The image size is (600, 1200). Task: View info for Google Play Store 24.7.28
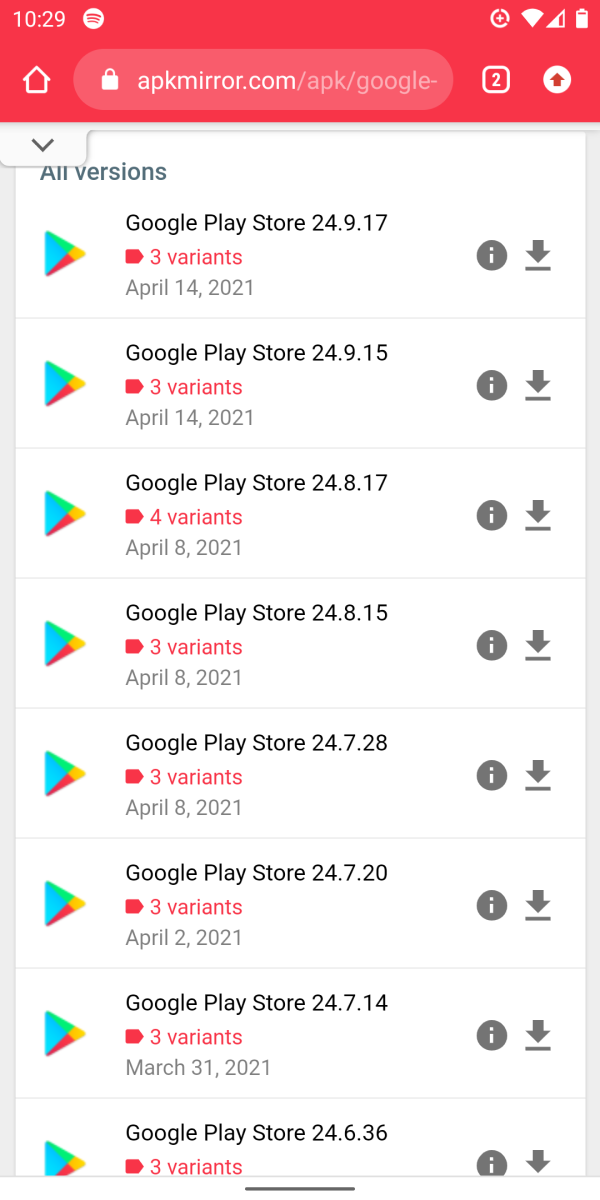(491, 775)
